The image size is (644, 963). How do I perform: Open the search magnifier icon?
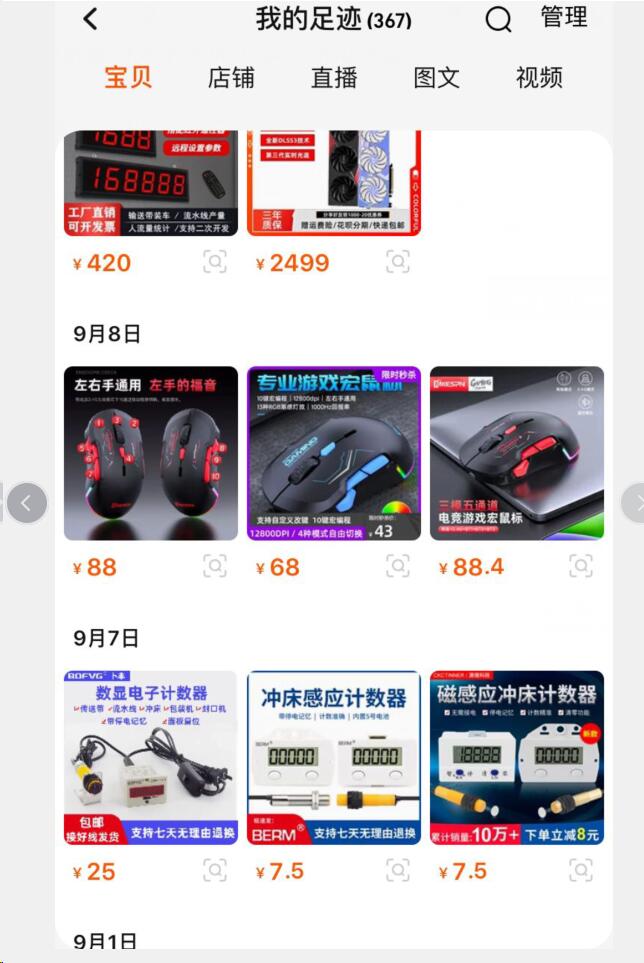(x=498, y=20)
